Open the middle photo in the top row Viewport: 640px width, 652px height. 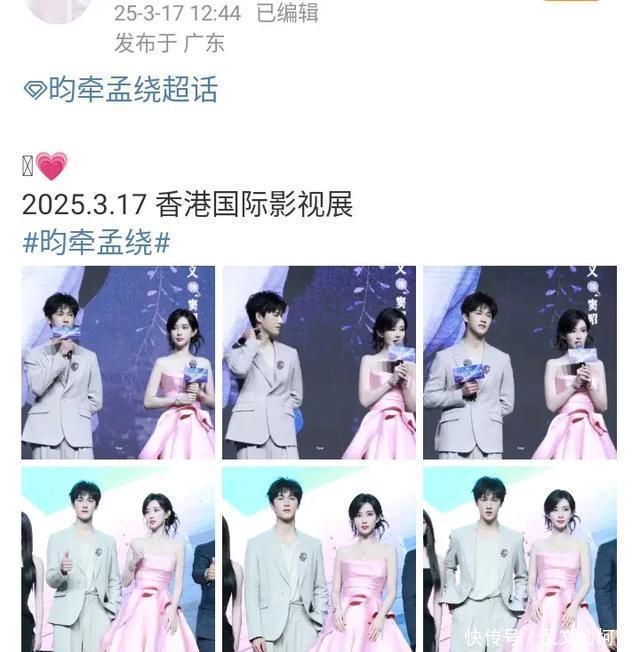point(319,362)
